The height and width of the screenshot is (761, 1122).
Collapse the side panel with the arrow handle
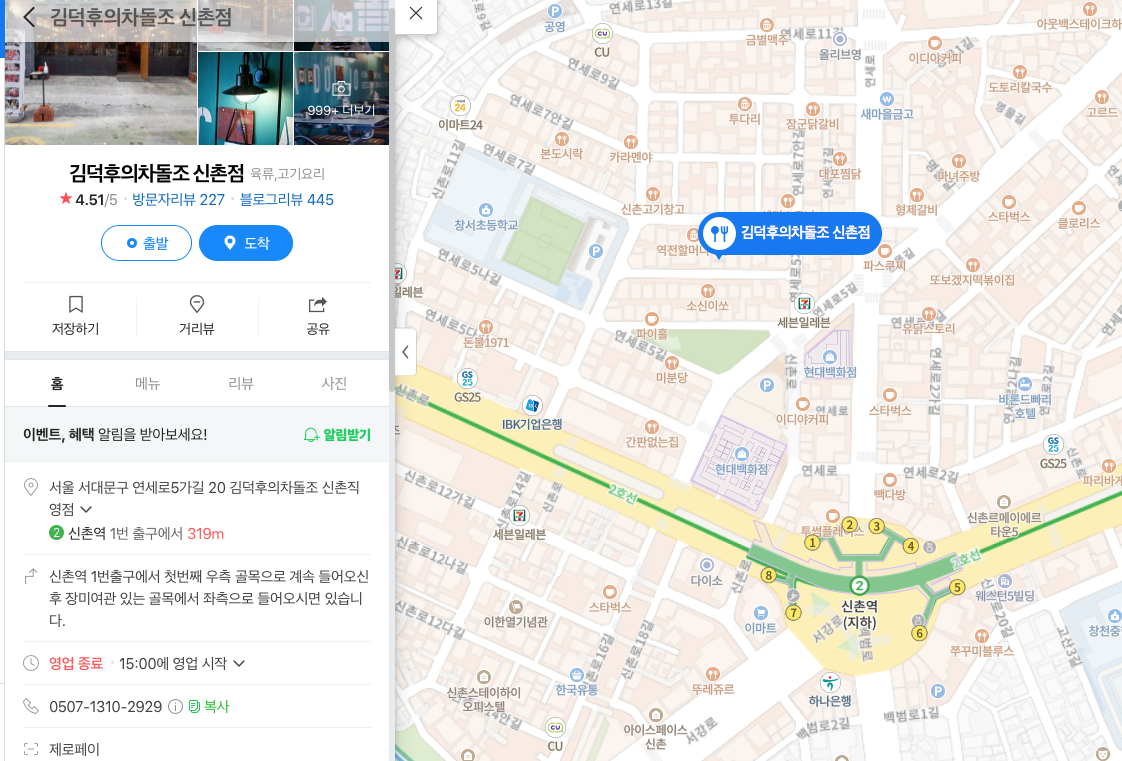click(x=405, y=352)
